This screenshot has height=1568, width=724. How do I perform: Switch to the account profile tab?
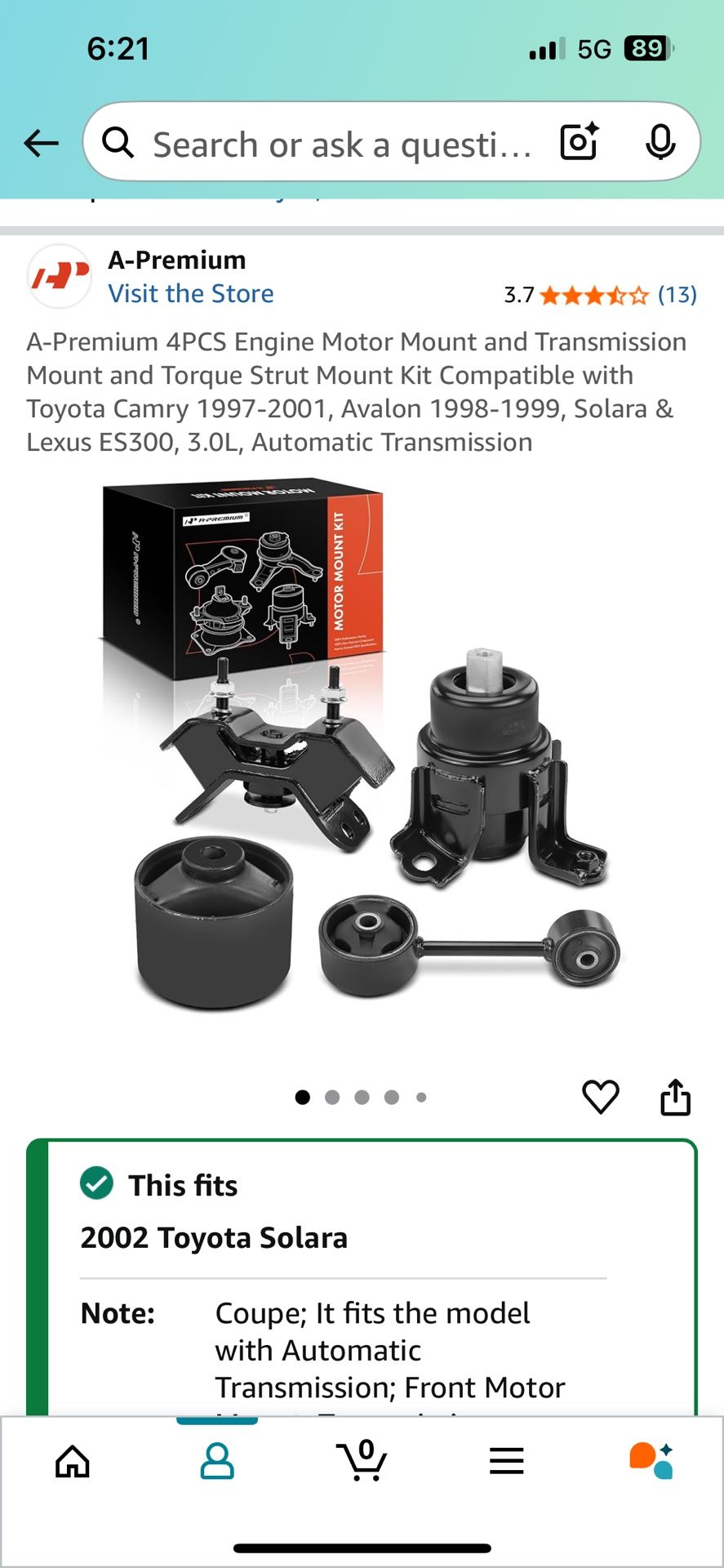(x=217, y=1461)
